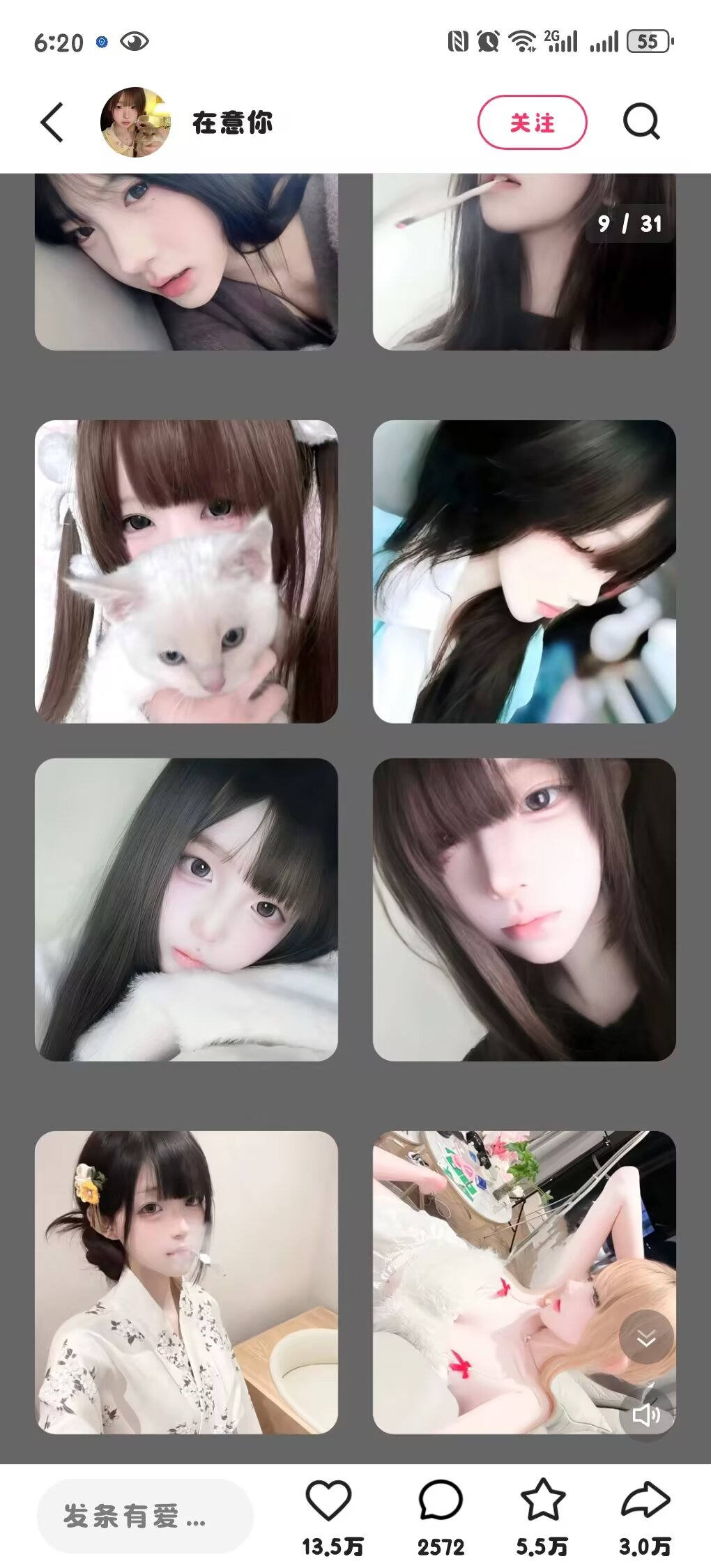Open the 2572 comments
Viewport: 711px width, 1568px height.
click(440, 1500)
